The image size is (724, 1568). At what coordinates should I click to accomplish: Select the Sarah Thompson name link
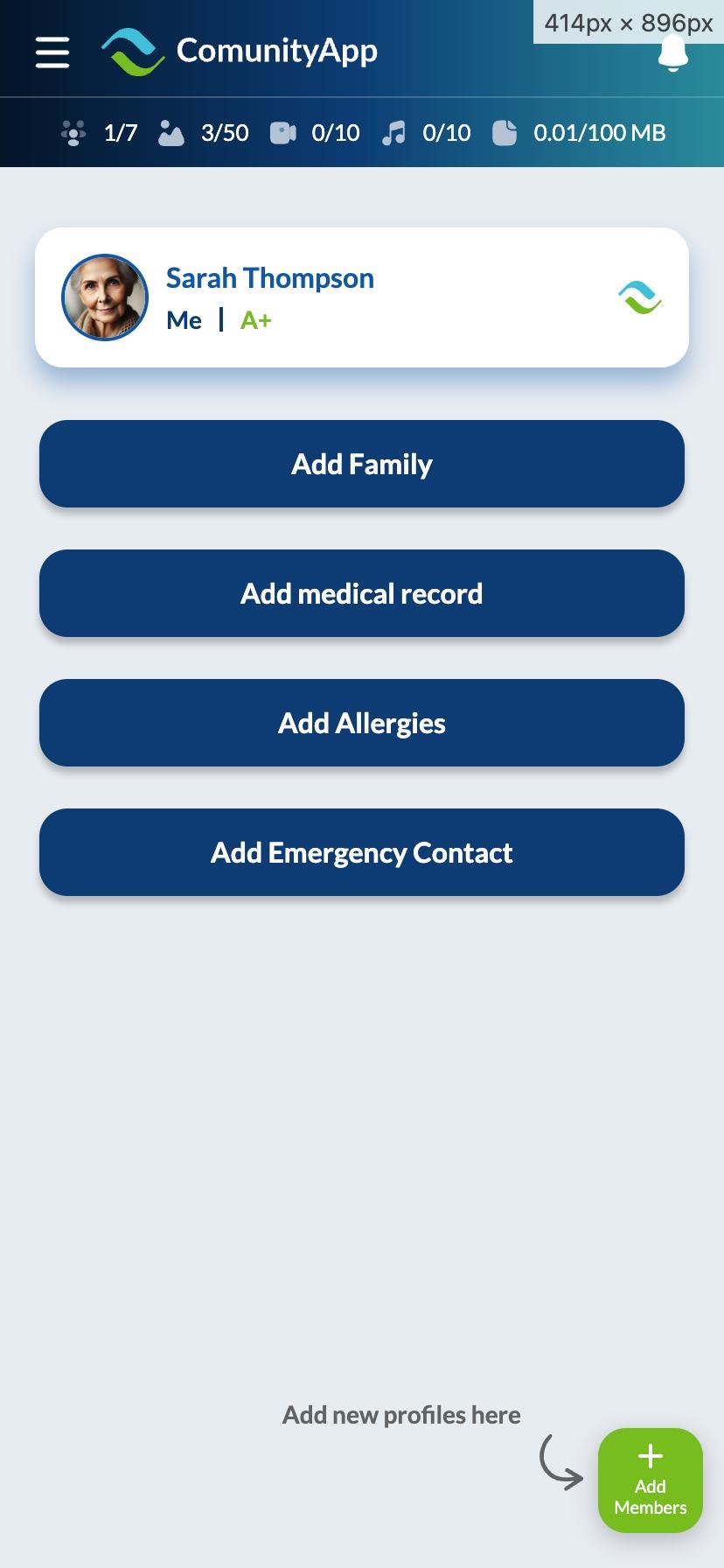270,277
